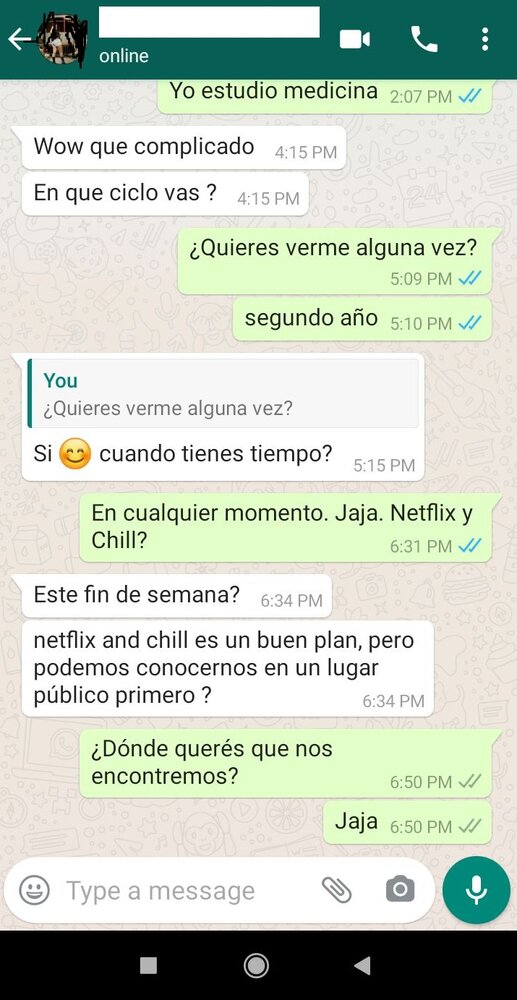Tap the system home button
Viewport: 517px width, 1000px height.
(256, 966)
